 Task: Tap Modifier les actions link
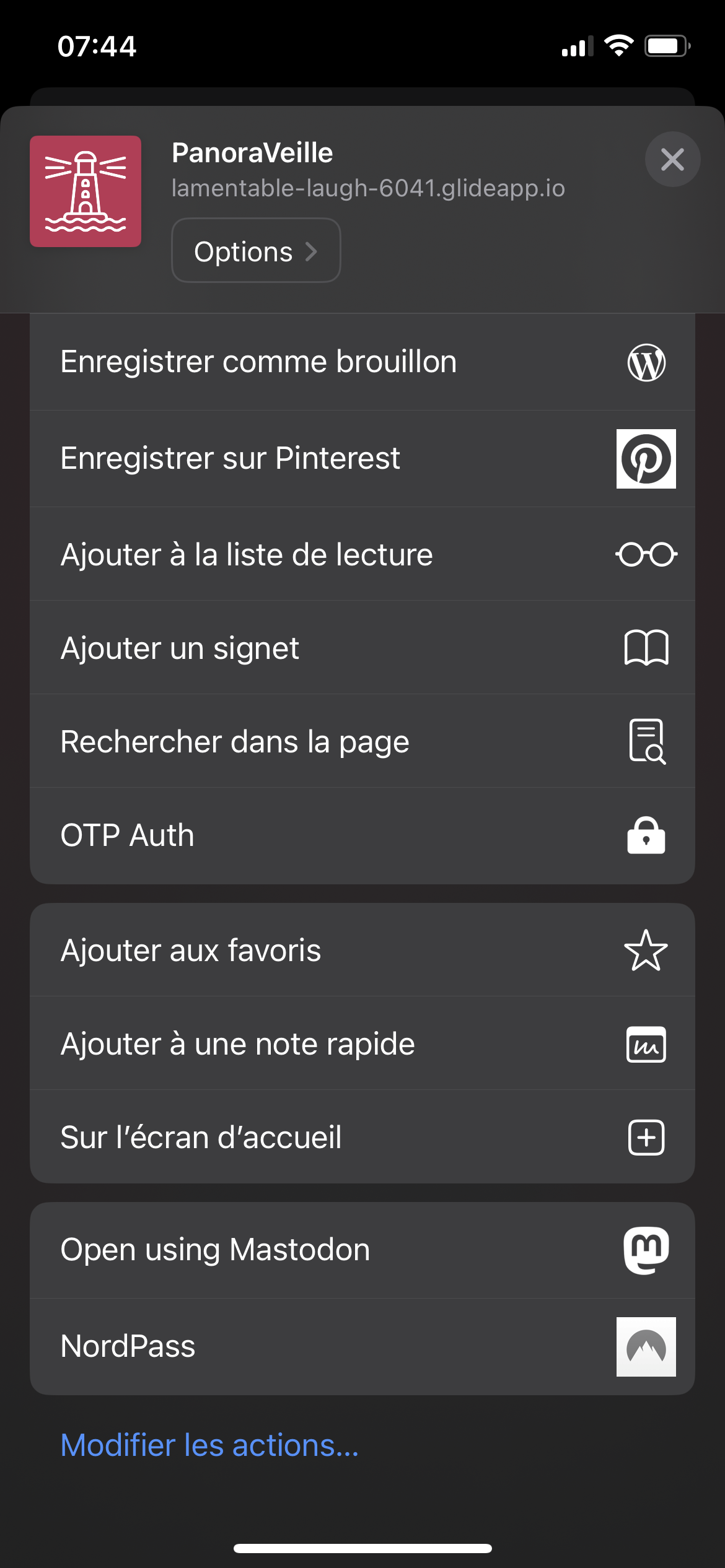click(x=209, y=1445)
